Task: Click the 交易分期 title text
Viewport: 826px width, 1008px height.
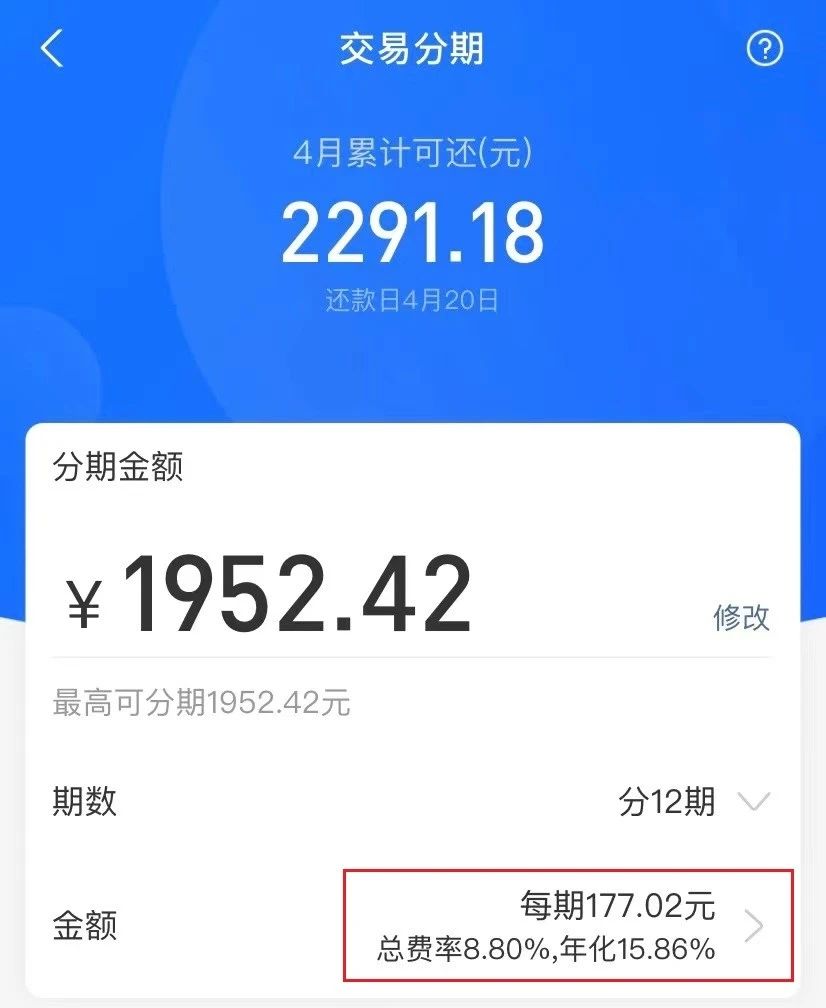Action: pyautogui.click(x=413, y=49)
